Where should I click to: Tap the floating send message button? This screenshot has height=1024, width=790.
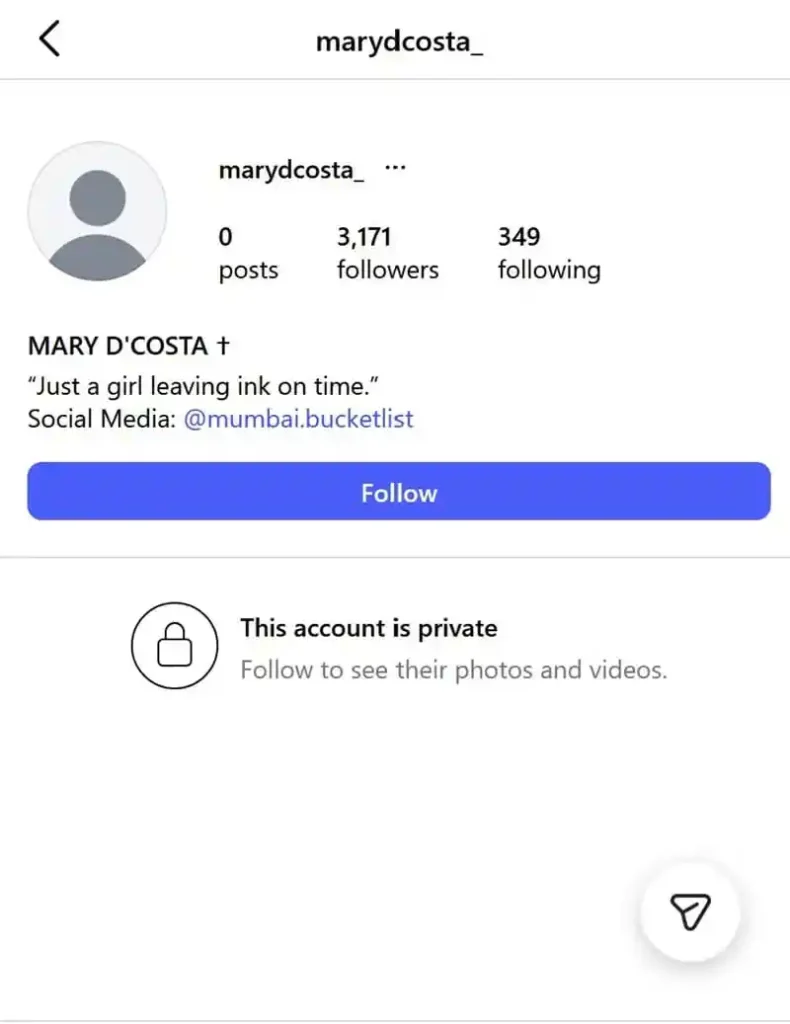(690, 911)
